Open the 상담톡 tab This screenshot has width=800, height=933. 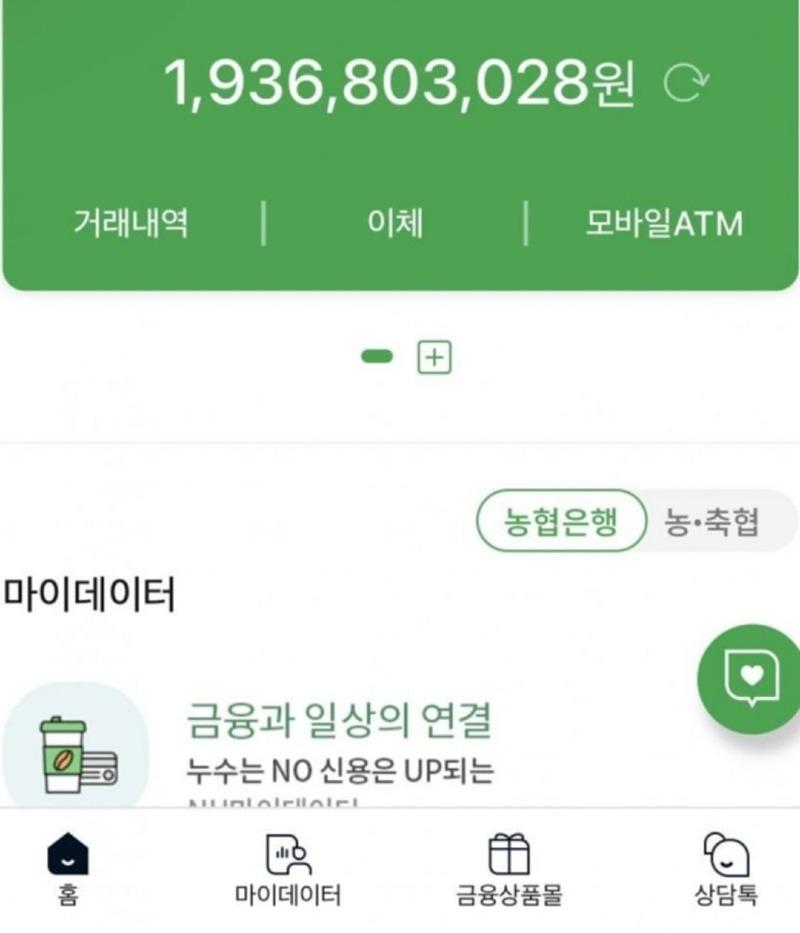coord(725,870)
